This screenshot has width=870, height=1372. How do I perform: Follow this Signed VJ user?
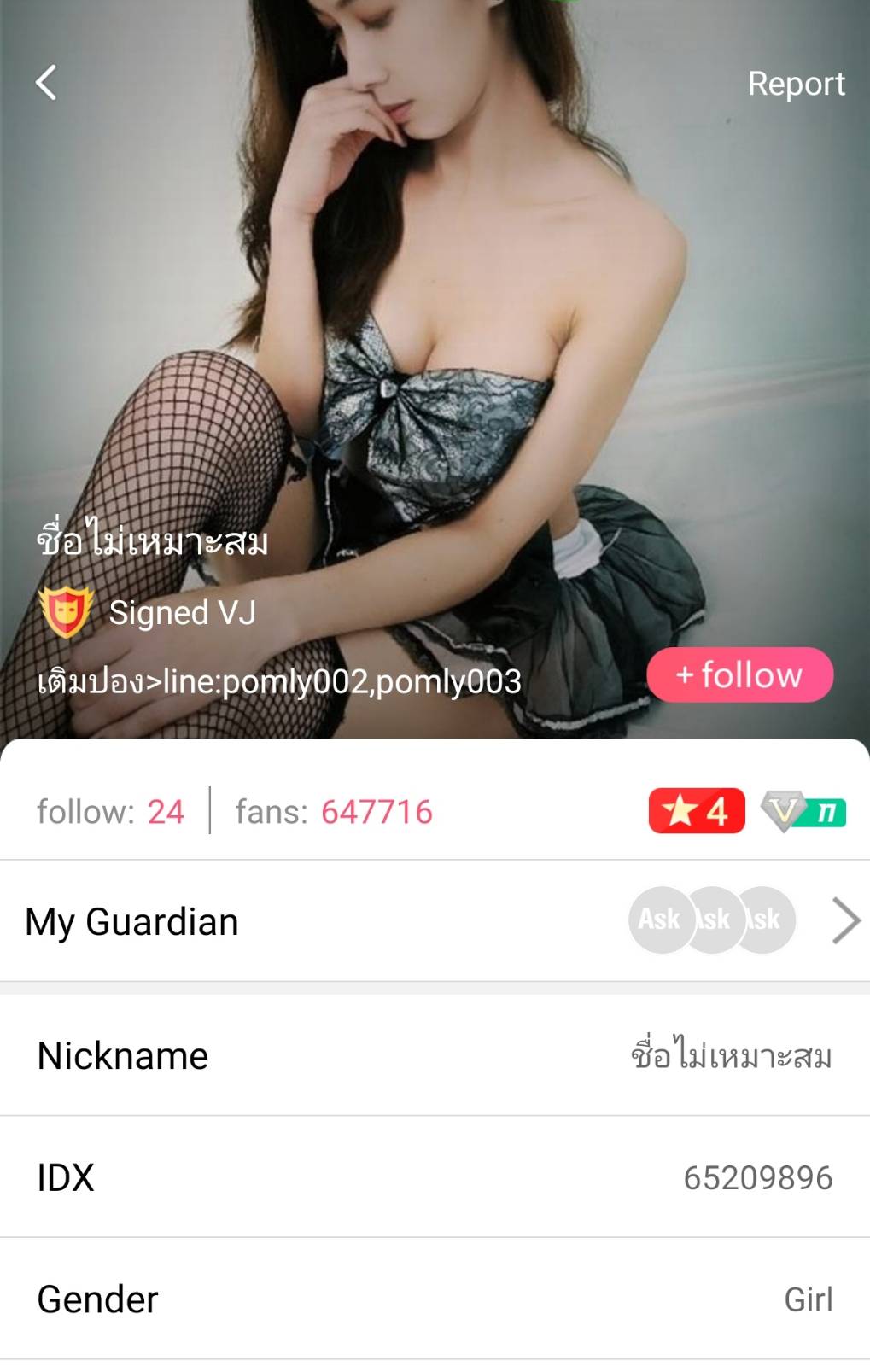[739, 675]
